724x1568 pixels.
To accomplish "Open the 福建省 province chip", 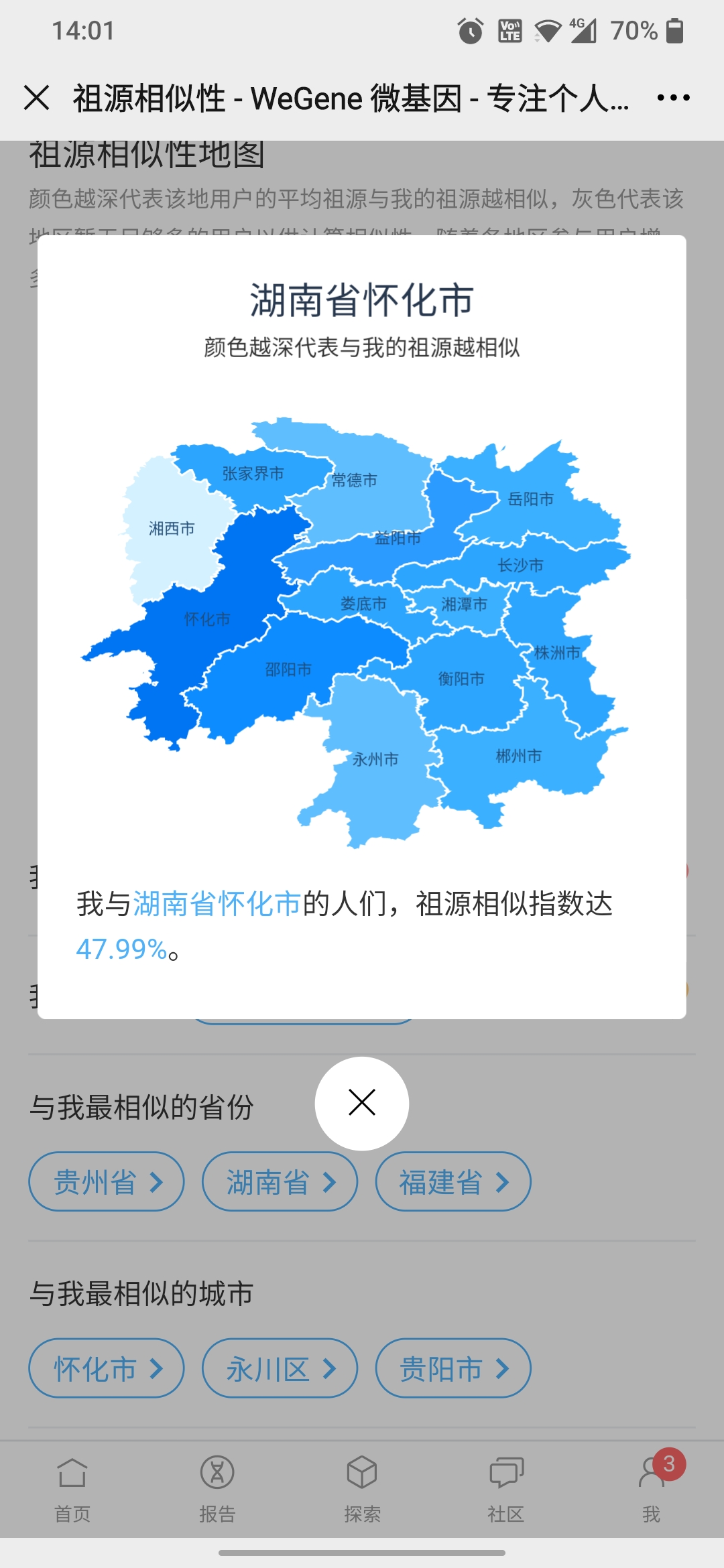I will click(x=453, y=1181).
